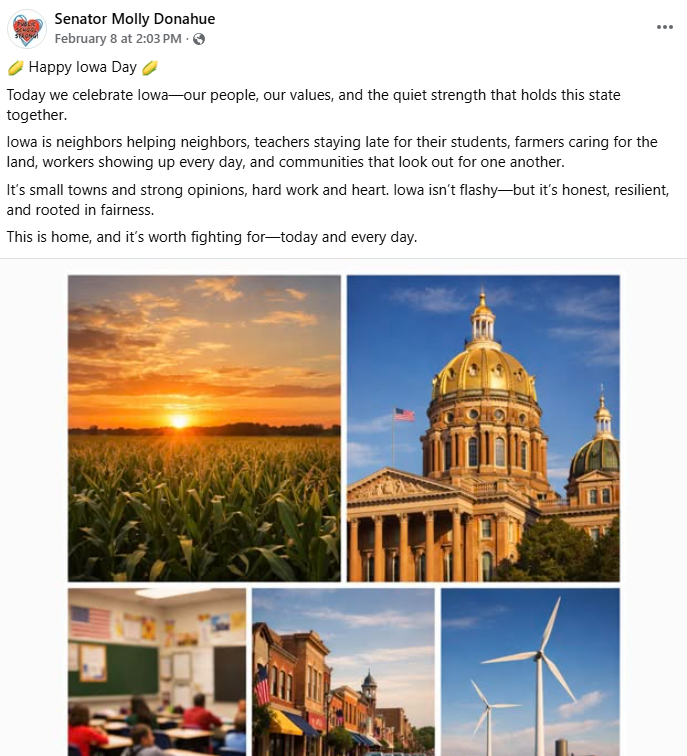Open Senator Molly Donahue's profile picture
This screenshot has height=756, width=687.
point(27,29)
